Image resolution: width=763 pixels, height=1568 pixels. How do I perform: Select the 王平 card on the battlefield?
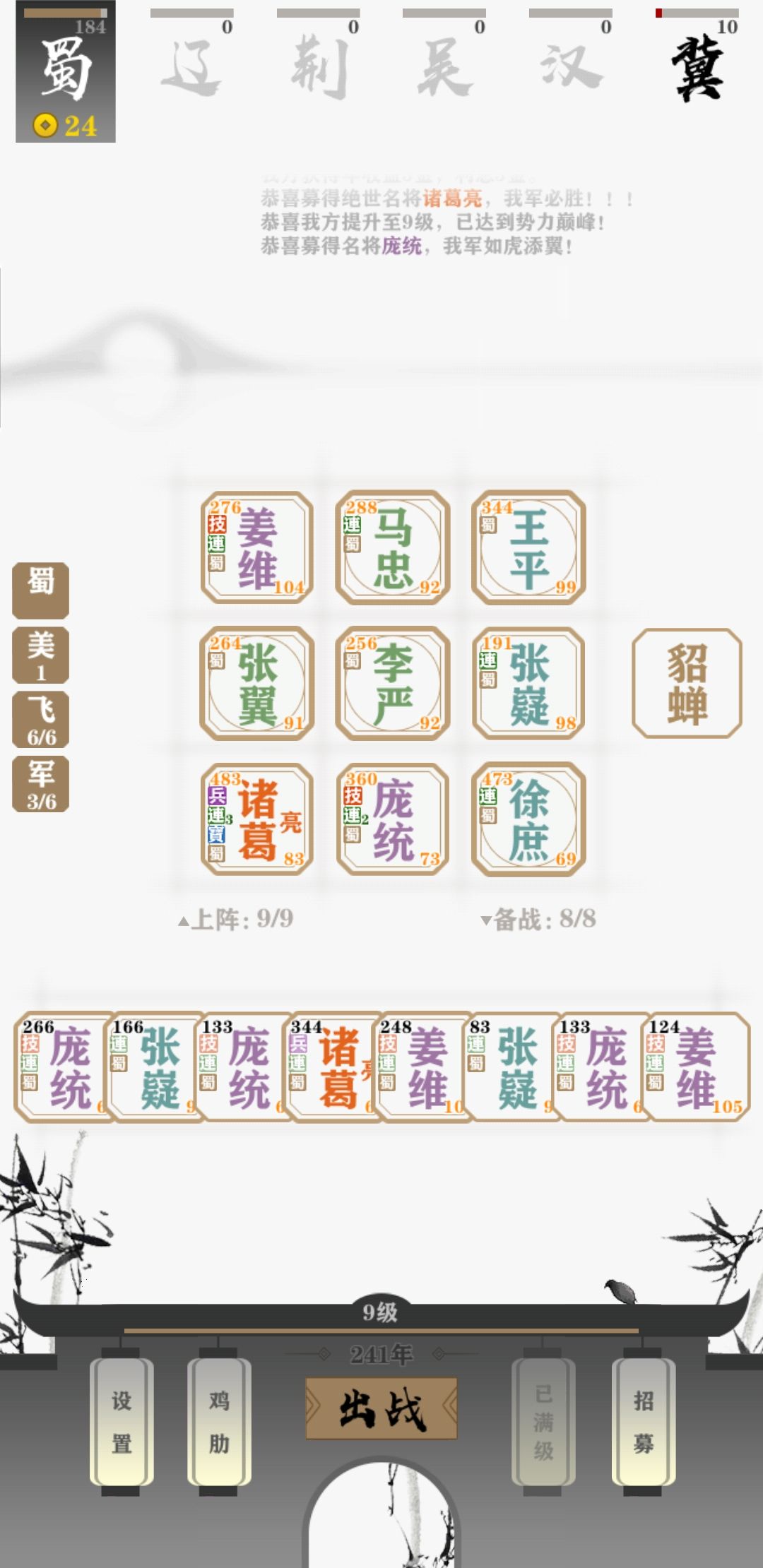[x=528, y=547]
